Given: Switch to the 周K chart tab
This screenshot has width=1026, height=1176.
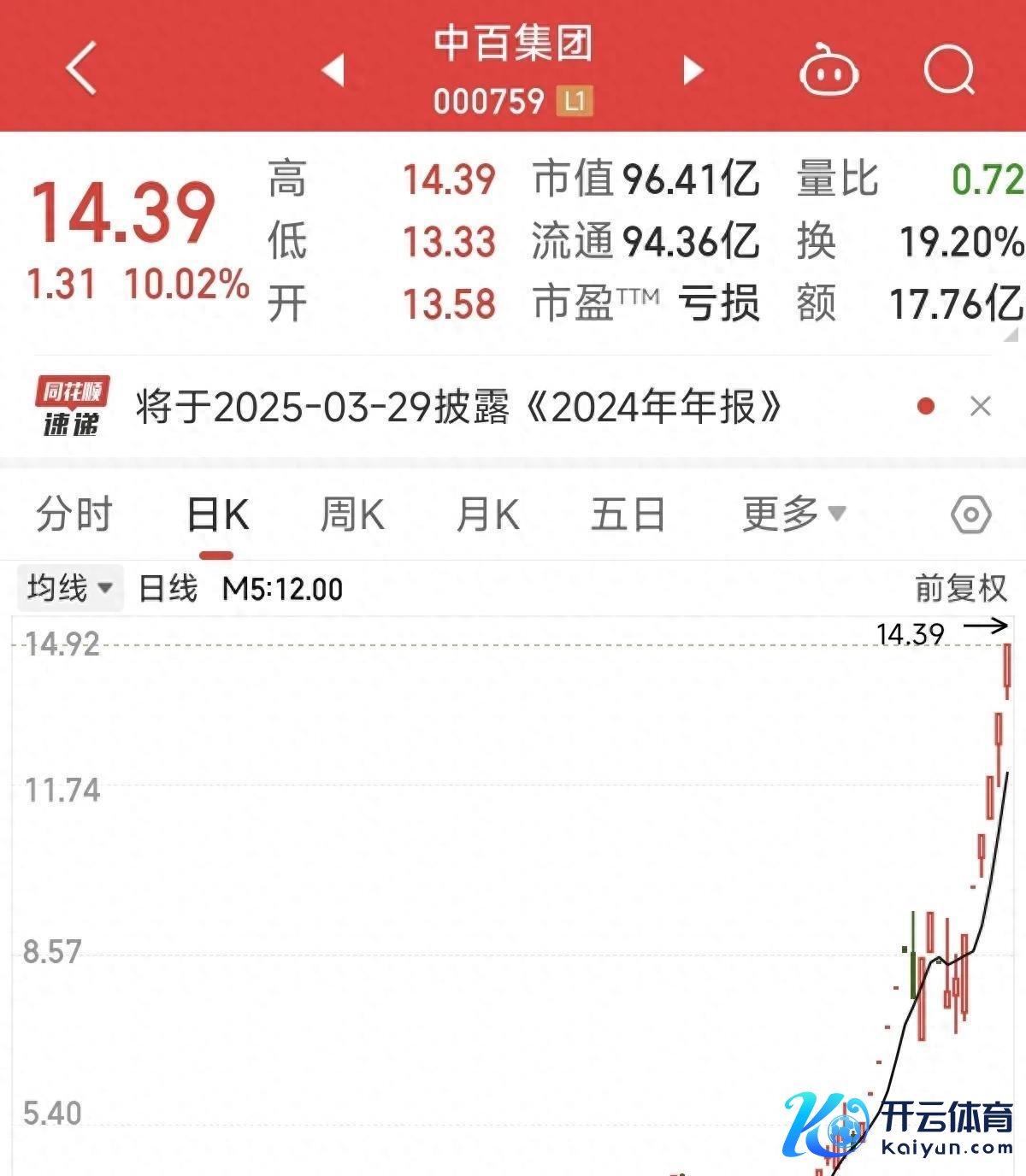Looking at the screenshot, I should coord(352,515).
